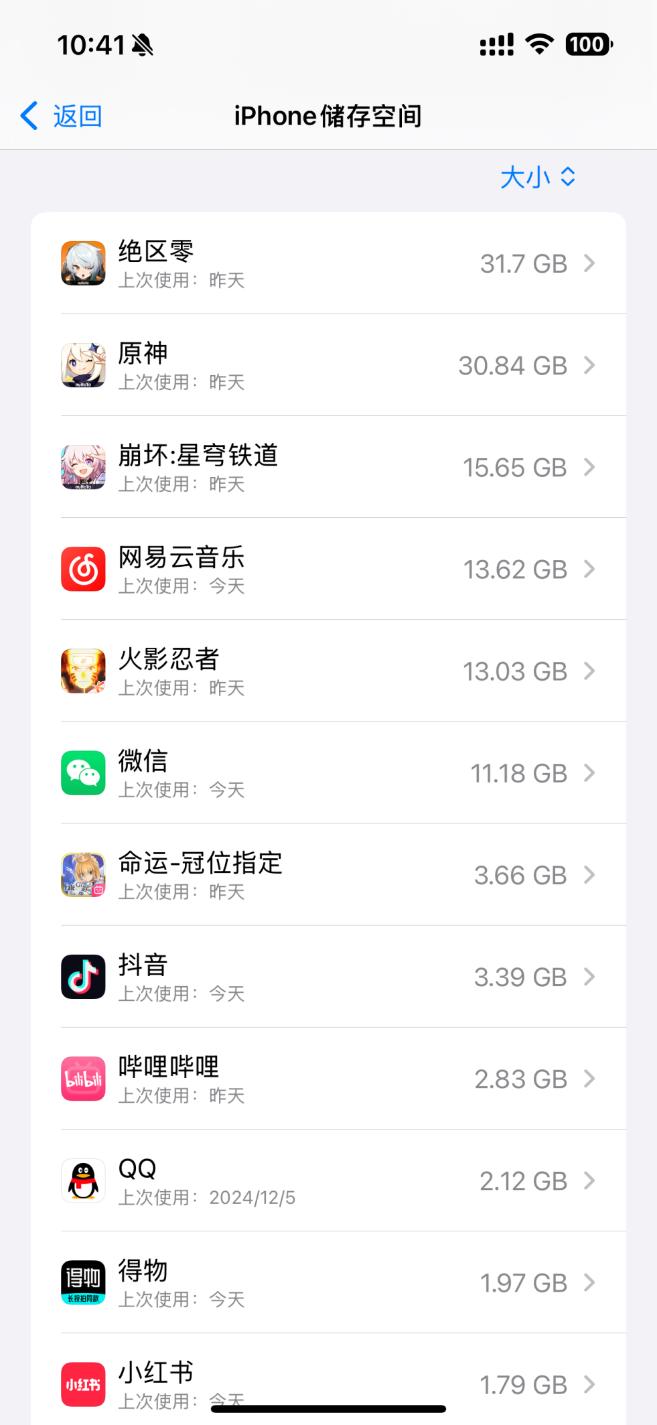Viewport: 657px width, 1425px height.
Task: View 小红书 storage usage
Action: (328, 1380)
